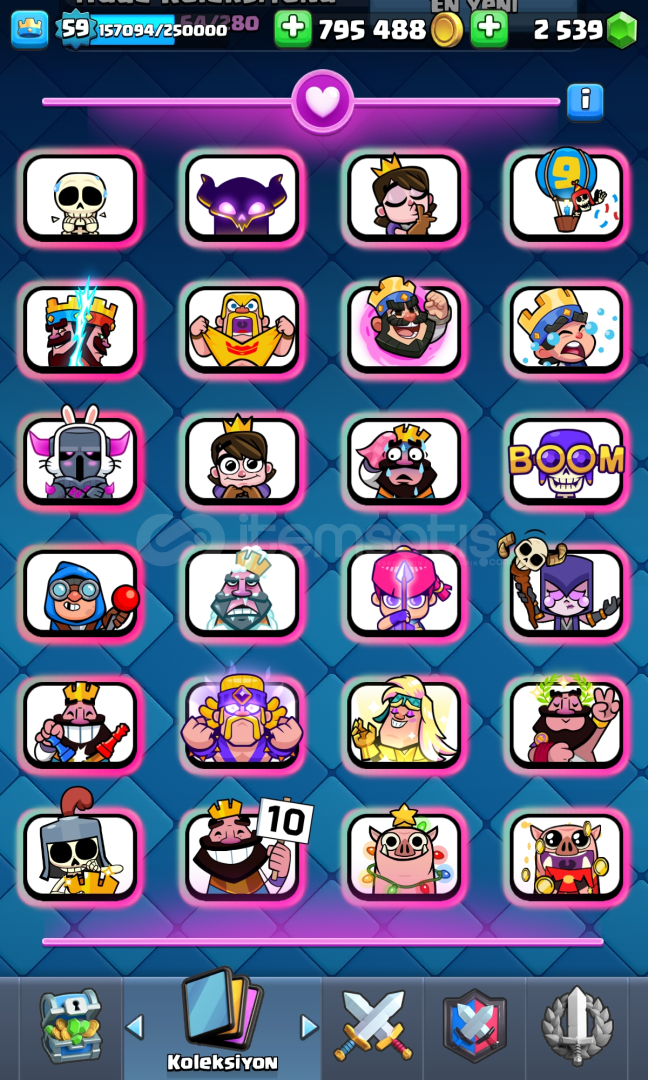The image size is (648, 1080).
Task: Select the king holding chess pieces emote
Action: pos(80,725)
